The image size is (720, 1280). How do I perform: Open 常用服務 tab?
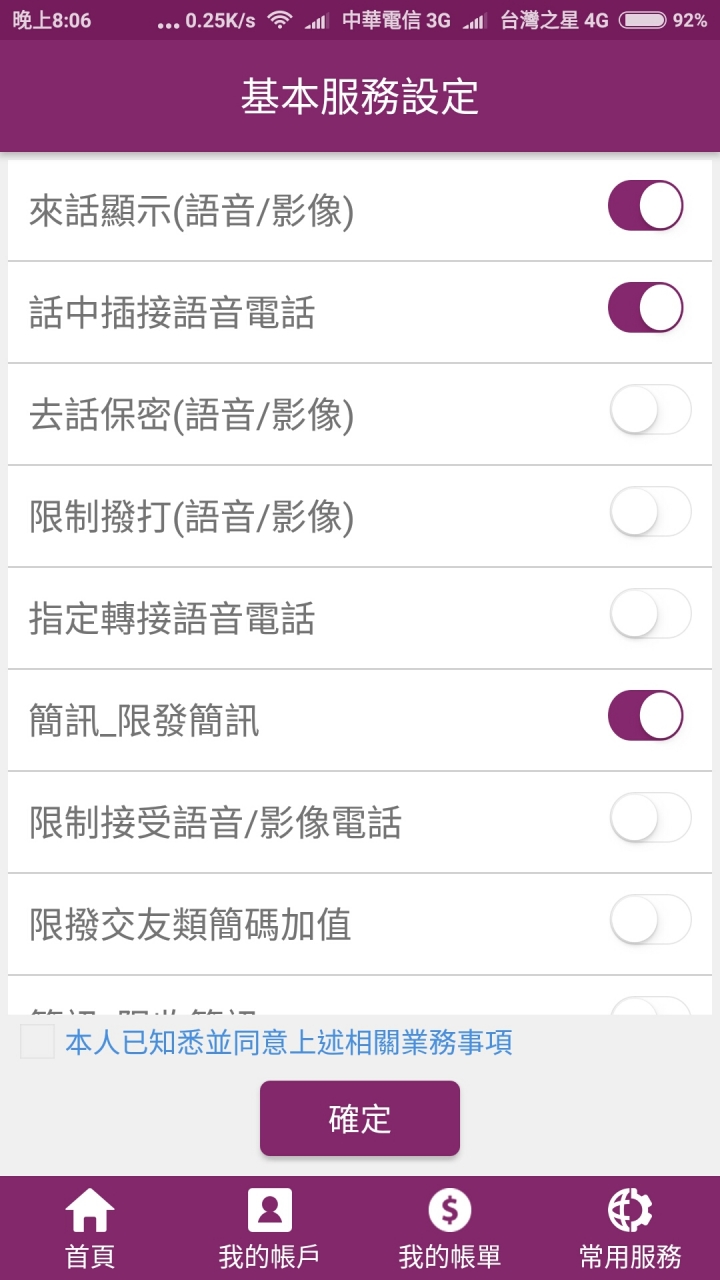pos(630,1228)
